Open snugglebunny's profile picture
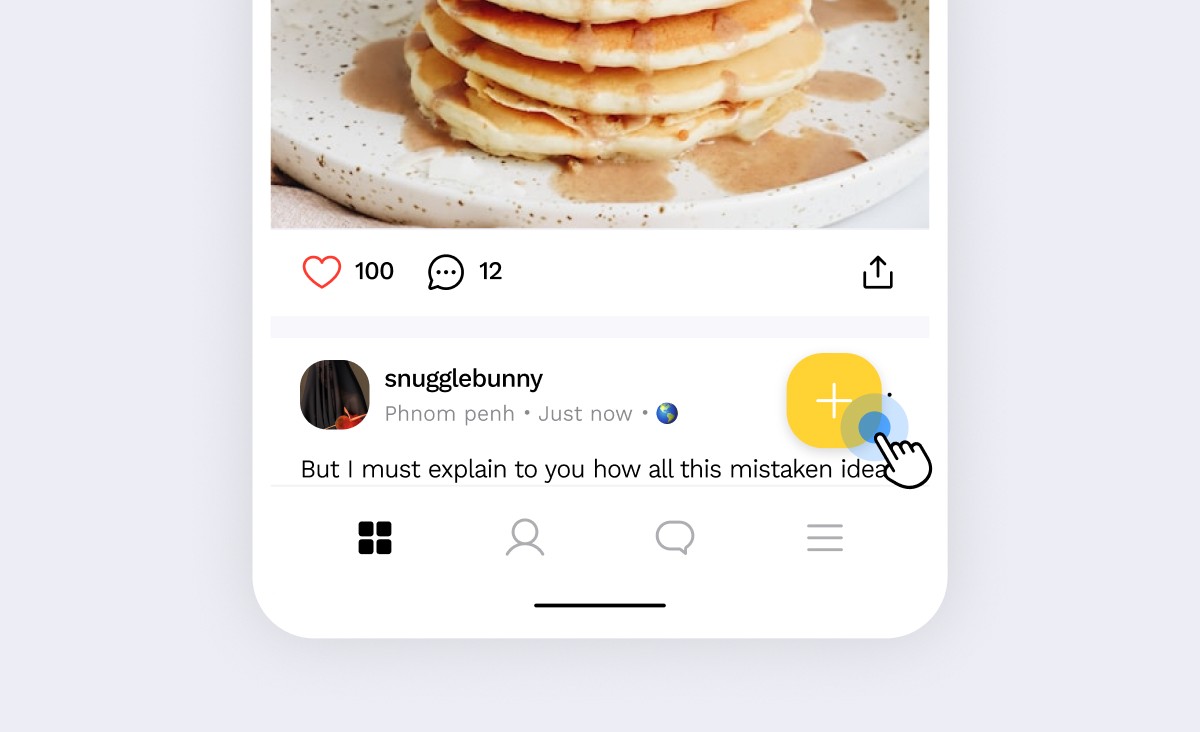The image size is (1200, 732). [335, 395]
